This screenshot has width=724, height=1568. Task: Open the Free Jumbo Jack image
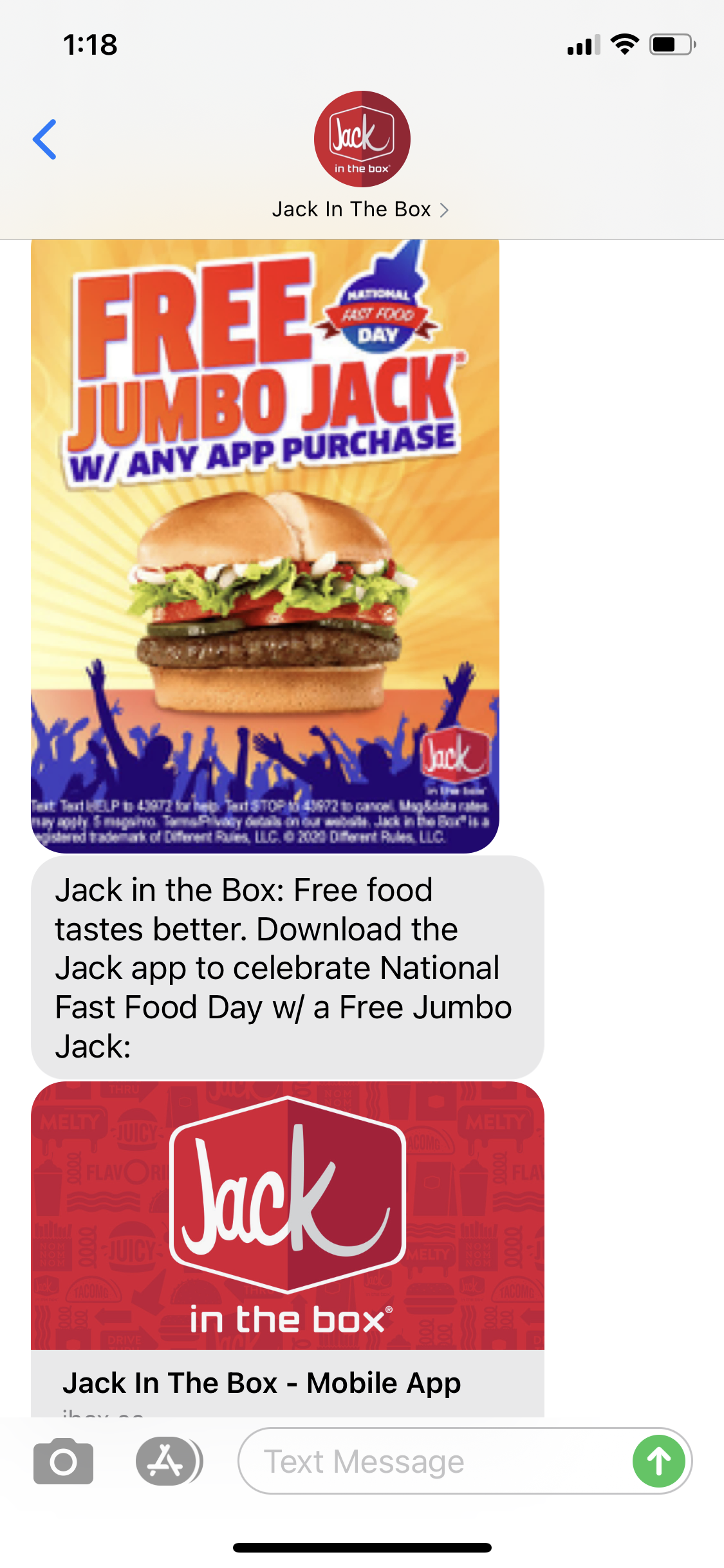265,546
